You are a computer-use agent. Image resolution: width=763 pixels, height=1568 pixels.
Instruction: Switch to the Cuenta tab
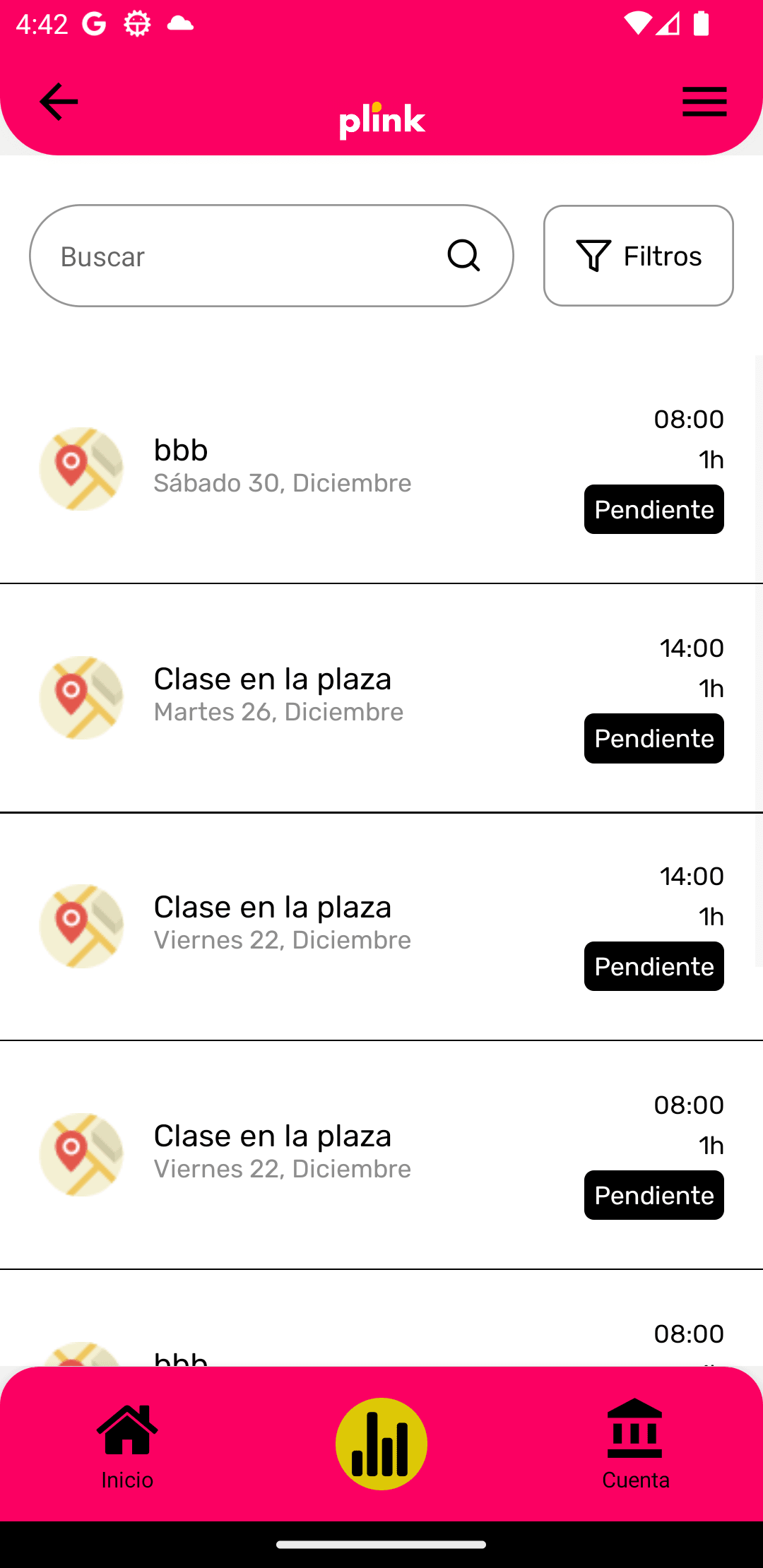[635, 1445]
